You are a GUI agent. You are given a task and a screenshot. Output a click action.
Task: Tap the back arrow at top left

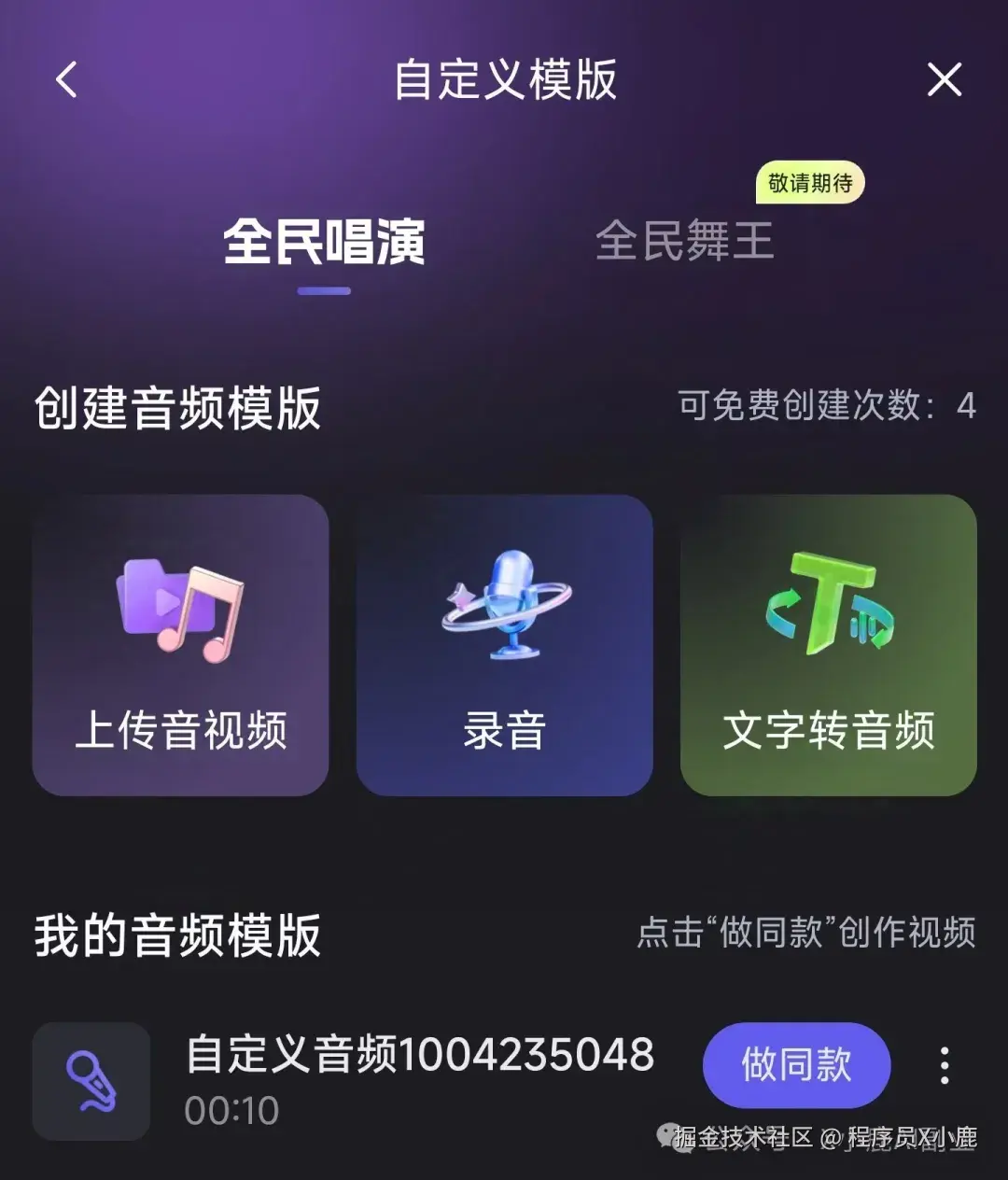[x=63, y=80]
